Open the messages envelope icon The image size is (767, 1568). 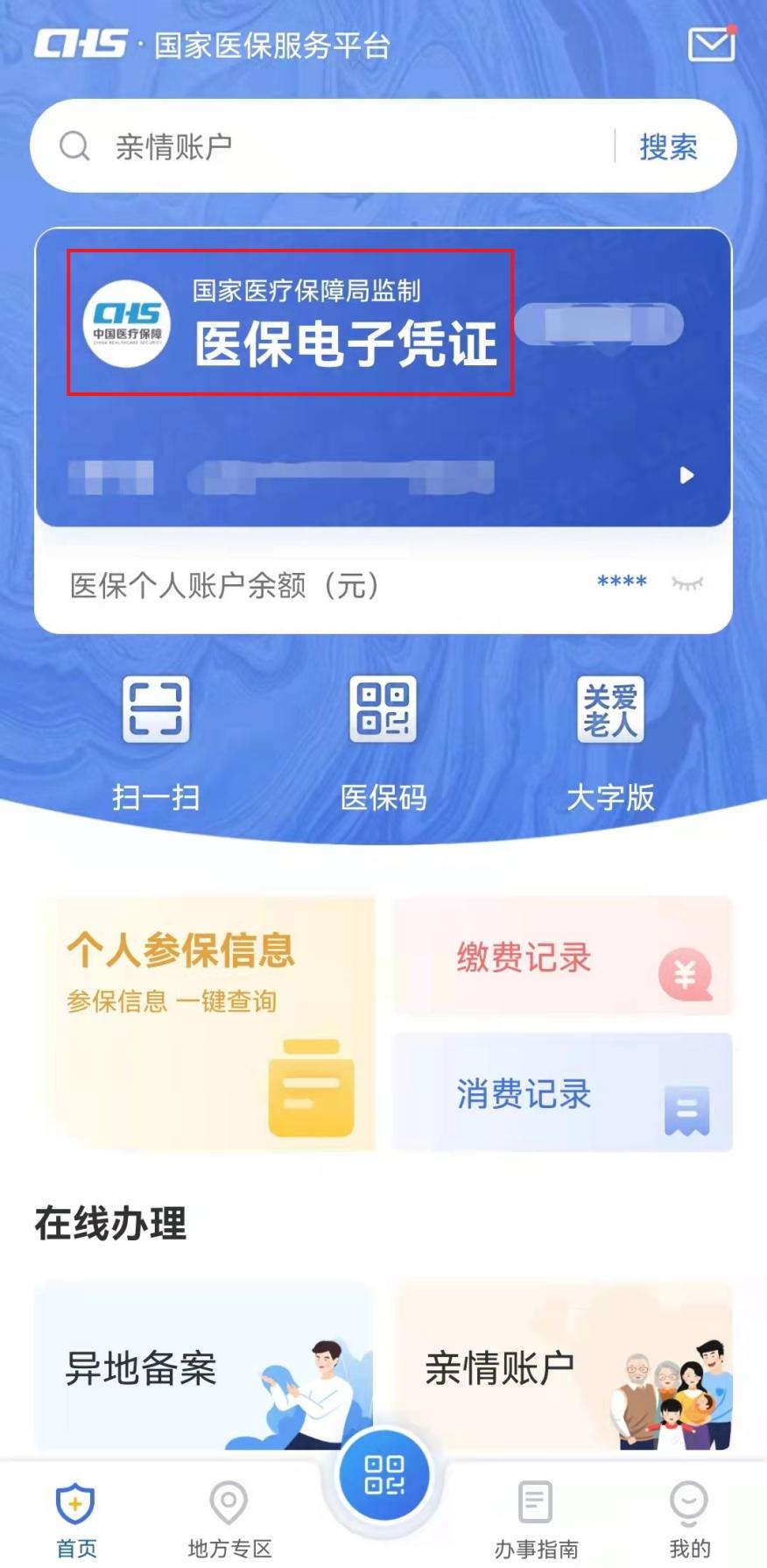pos(711,44)
